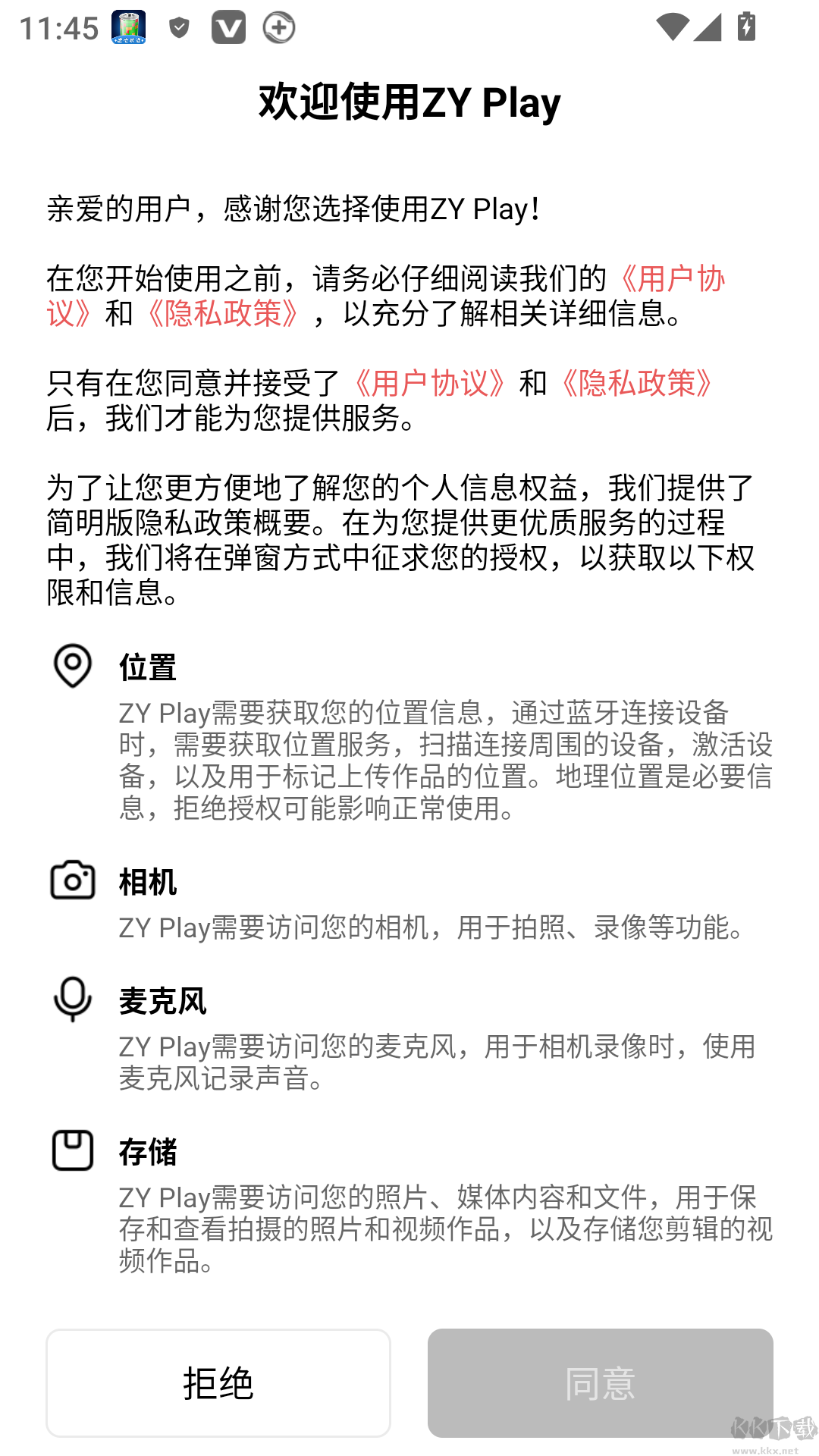819x1456 pixels.
Task: Click the camera icon next to 相机
Action: [x=72, y=882]
